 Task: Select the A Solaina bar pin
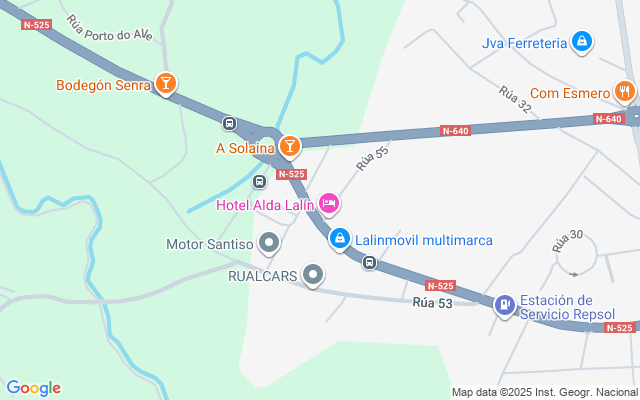click(290, 147)
